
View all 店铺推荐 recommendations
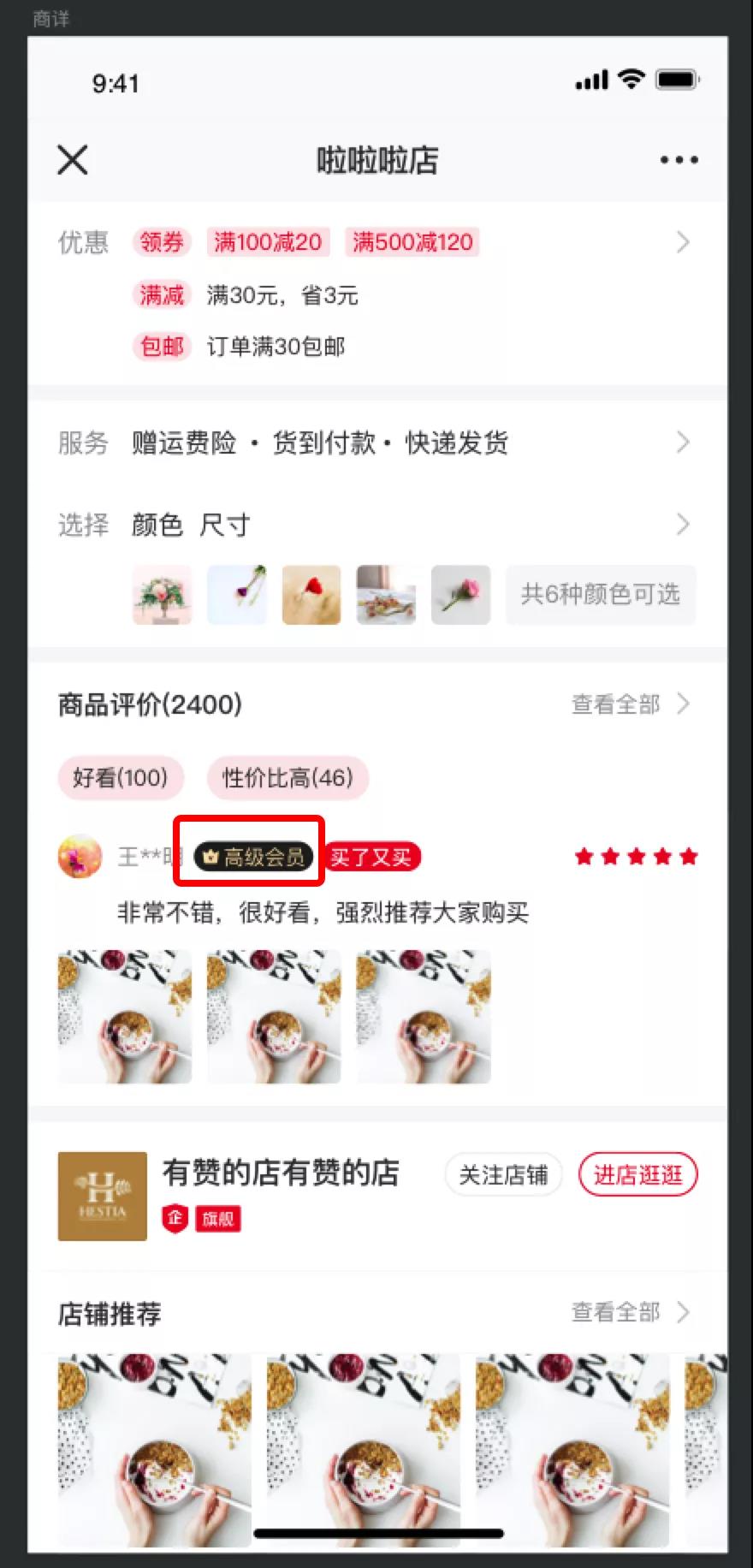click(629, 1312)
